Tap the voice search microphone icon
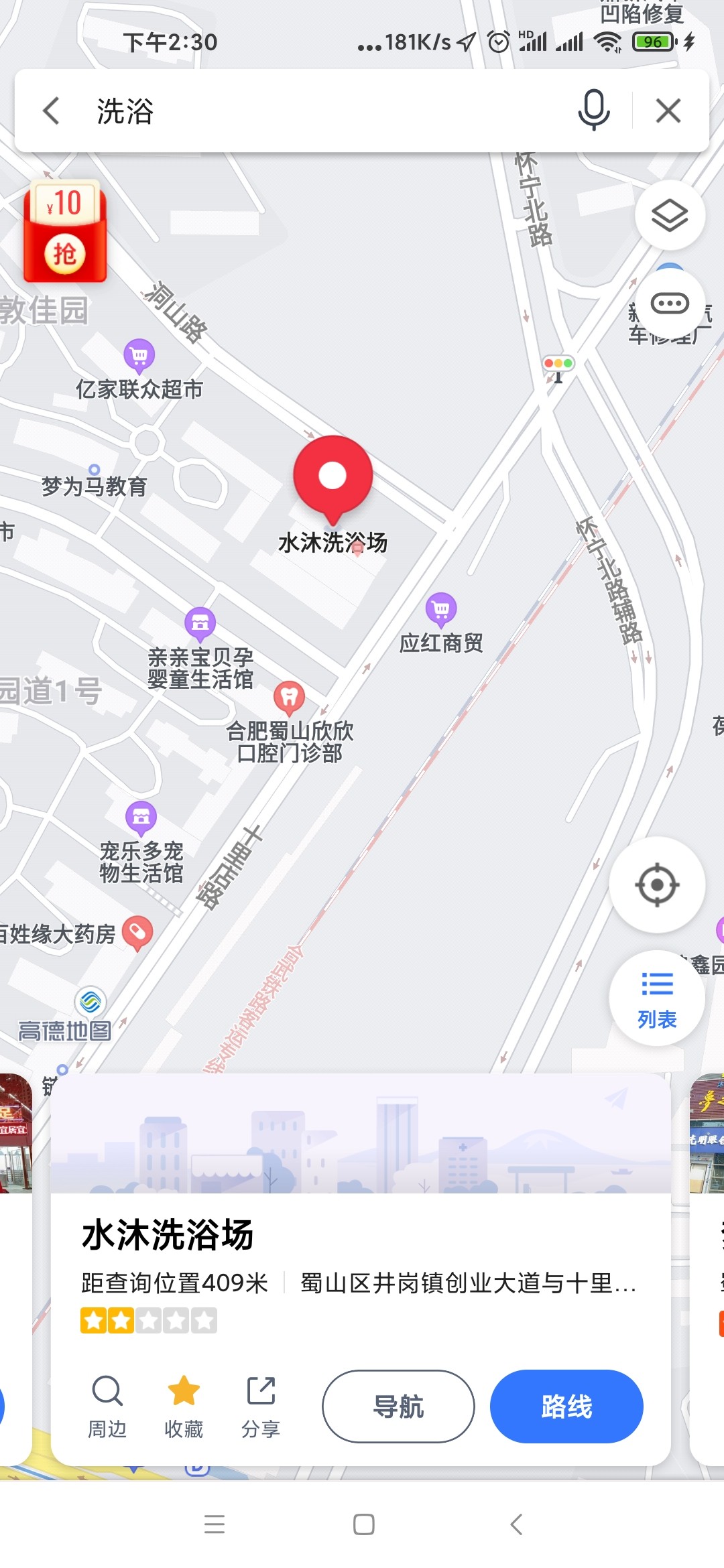The image size is (724, 1568). [593, 111]
